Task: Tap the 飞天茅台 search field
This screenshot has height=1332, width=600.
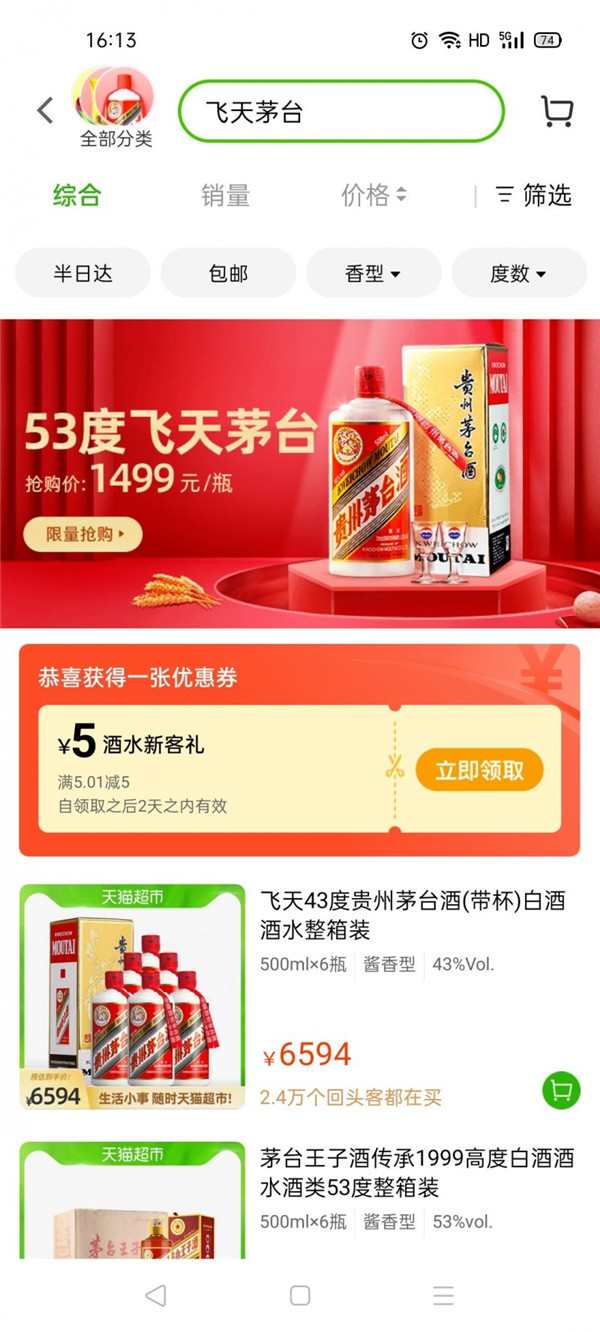Action: coord(340,111)
